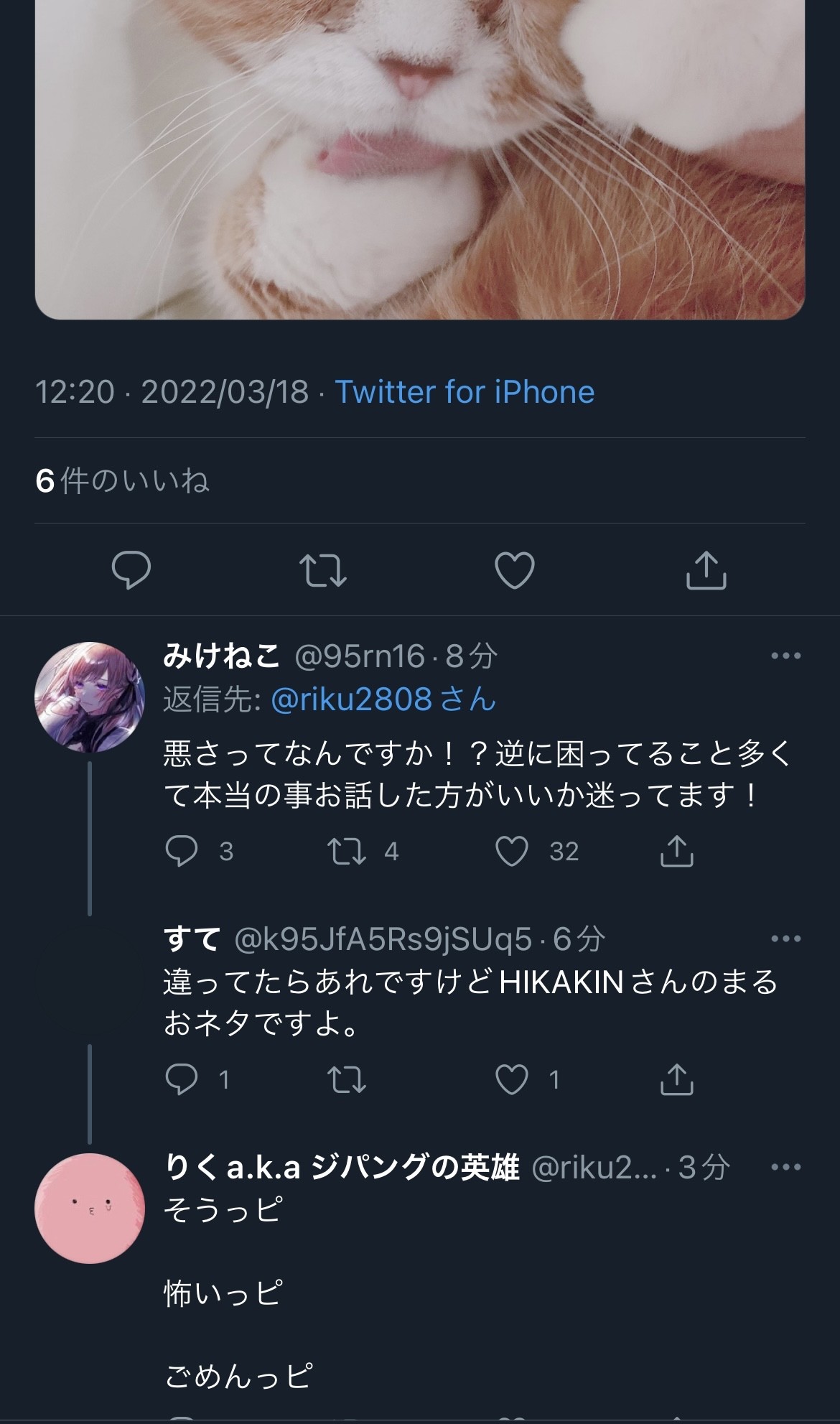The width and height of the screenshot is (840, 1424).
Task: Open みけねこ's profile avatar
Action: click(89, 697)
